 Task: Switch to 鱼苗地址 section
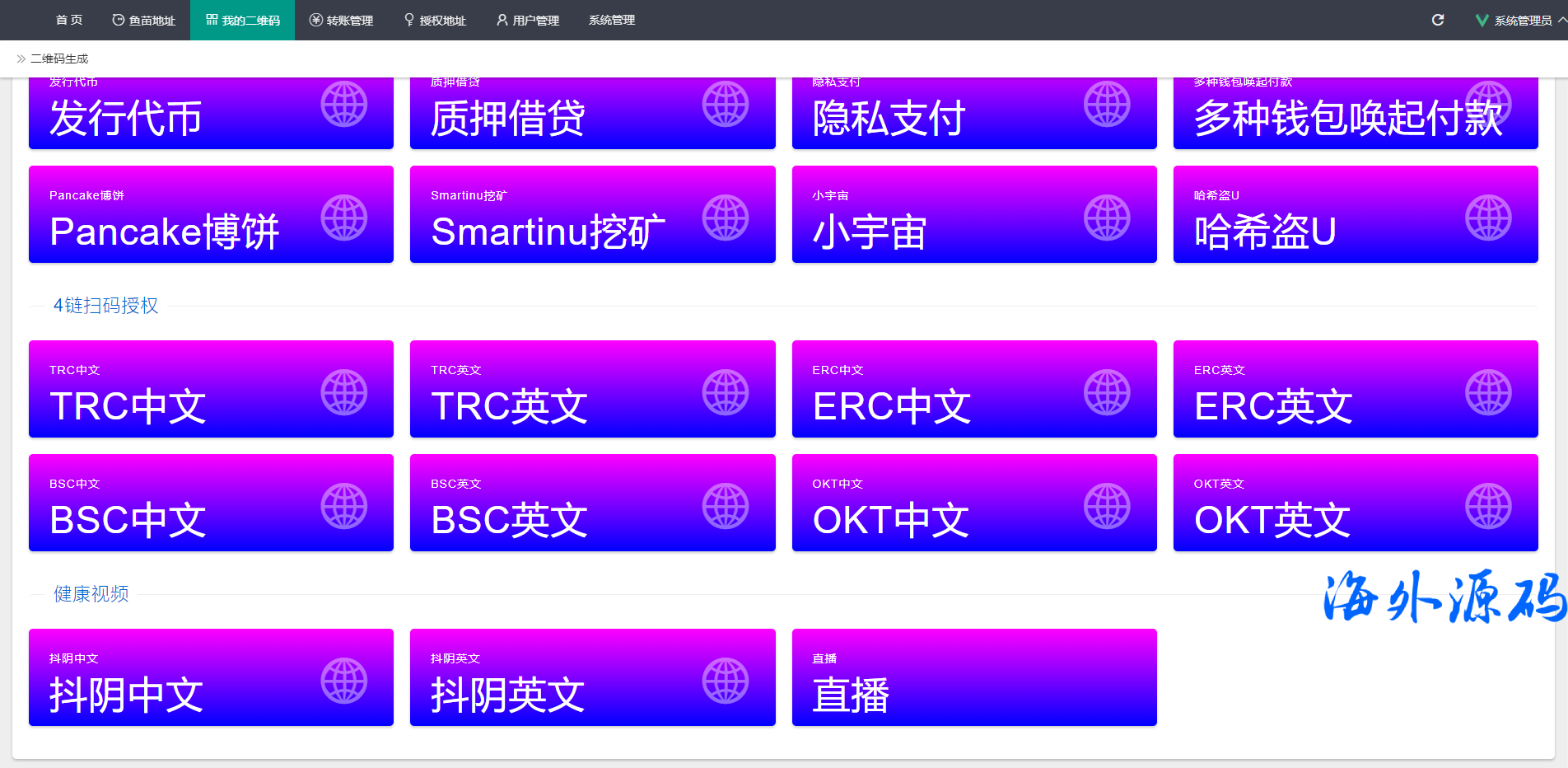(x=144, y=20)
